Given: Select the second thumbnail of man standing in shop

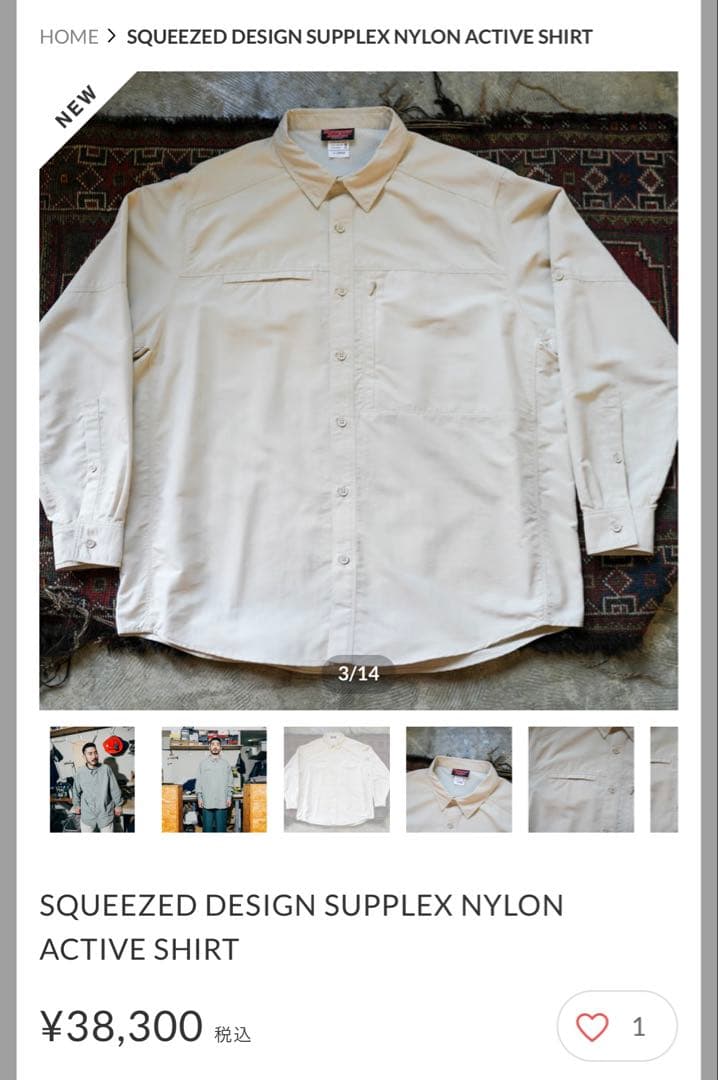Looking at the screenshot, I should click(214, 779).
